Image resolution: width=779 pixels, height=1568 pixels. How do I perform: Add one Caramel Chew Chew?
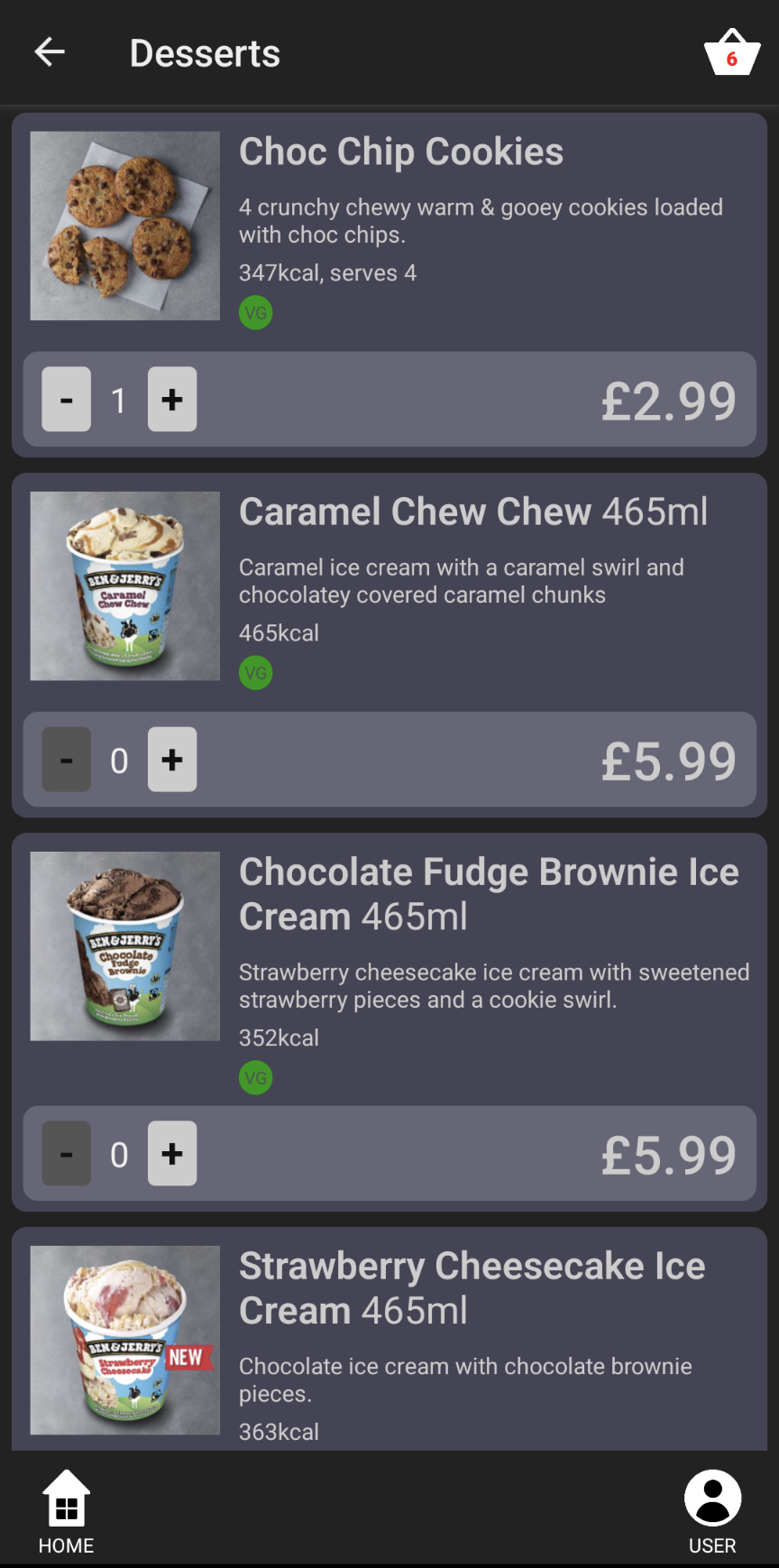coord(172,759)
